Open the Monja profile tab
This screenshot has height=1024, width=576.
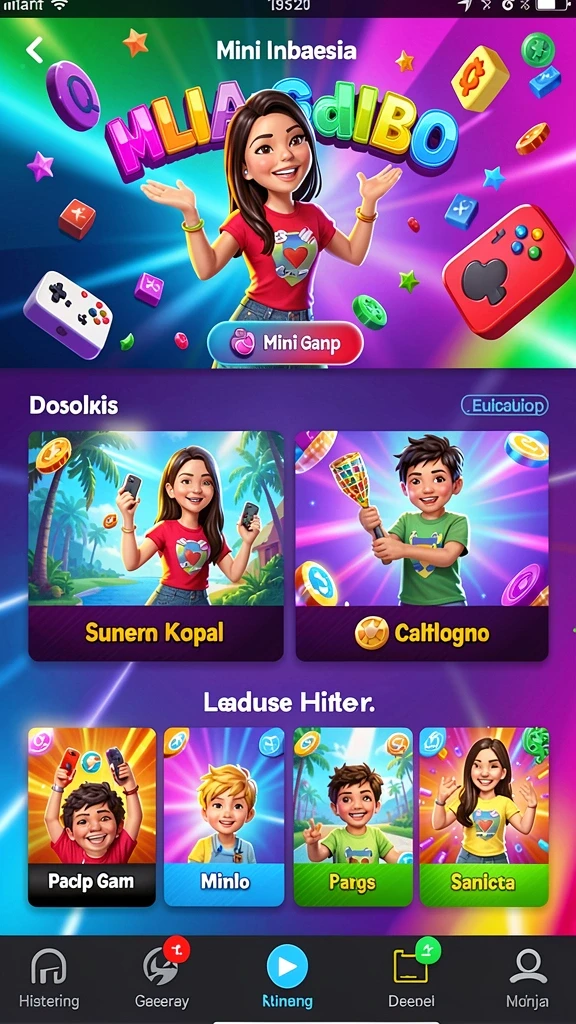(528, 978)
